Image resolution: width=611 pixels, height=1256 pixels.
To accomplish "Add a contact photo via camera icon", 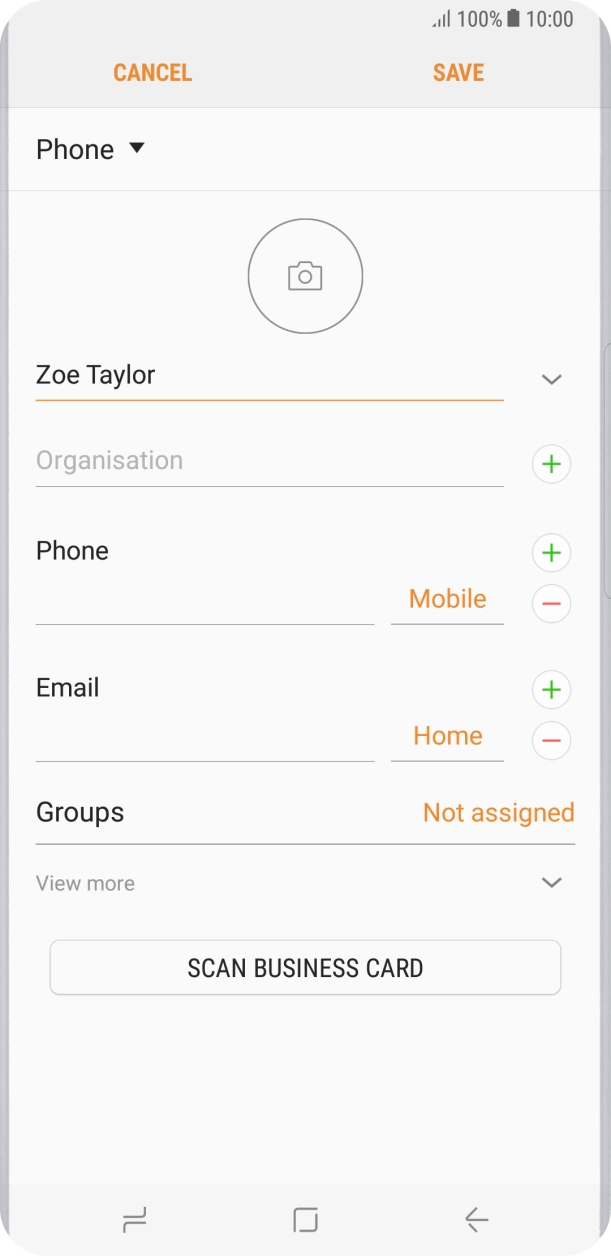I will pyautogui.click(x=305, y=276).
